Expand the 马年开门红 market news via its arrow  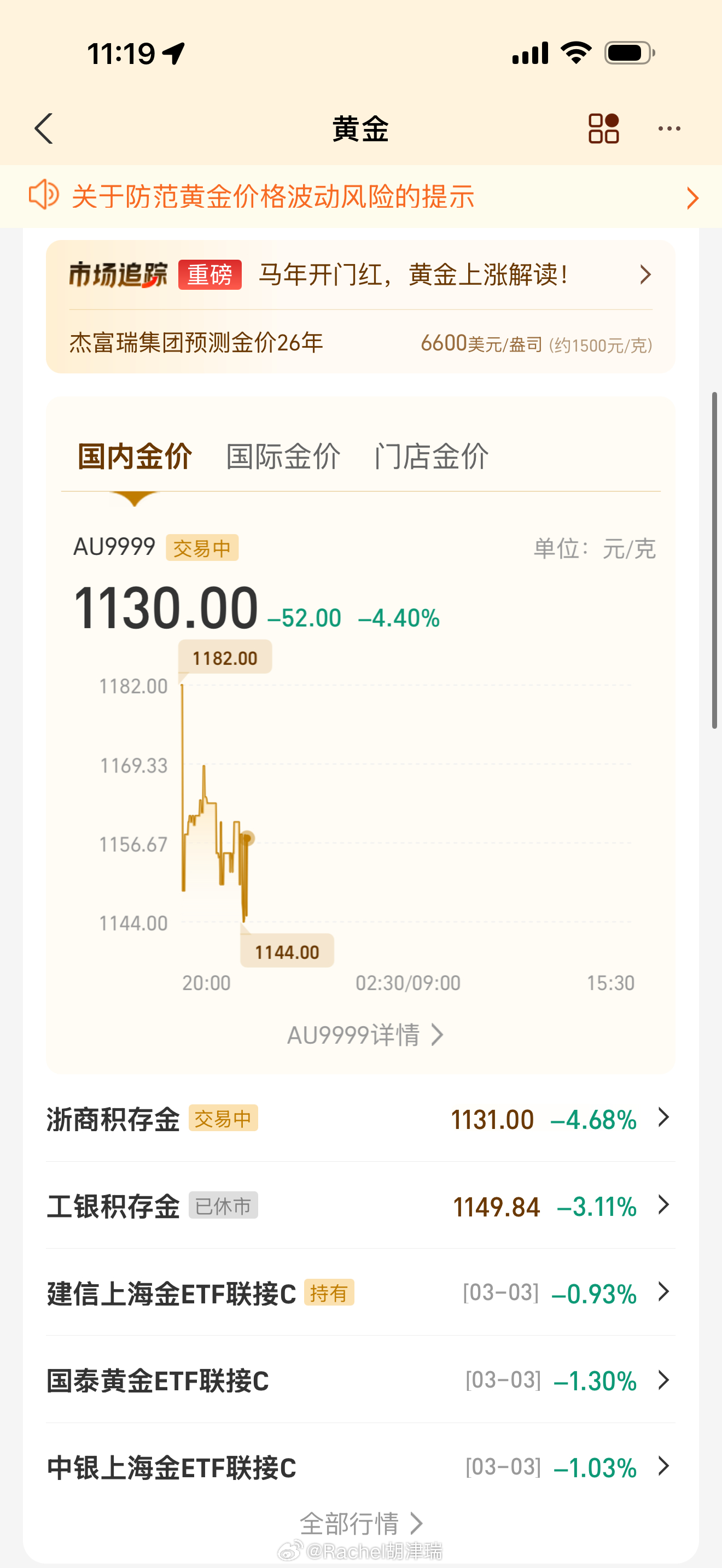[x=645, y=275]
